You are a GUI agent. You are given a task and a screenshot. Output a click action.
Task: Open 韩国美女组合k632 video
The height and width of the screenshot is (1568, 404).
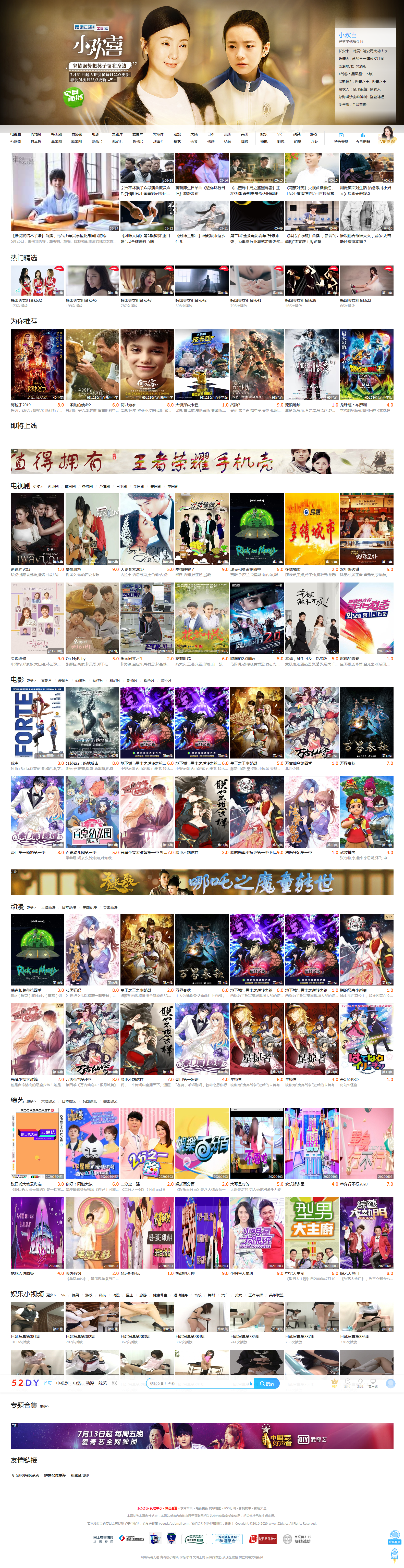(x=37, y=282)
